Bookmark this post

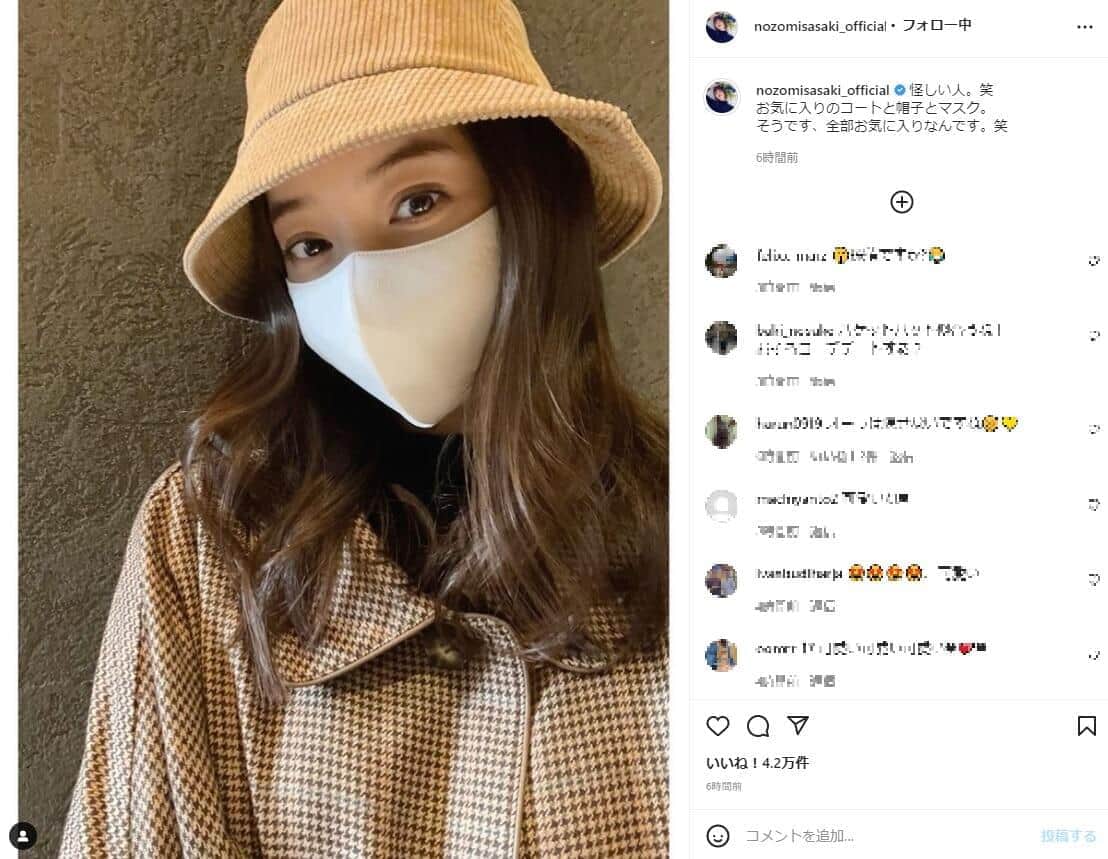1086,726
